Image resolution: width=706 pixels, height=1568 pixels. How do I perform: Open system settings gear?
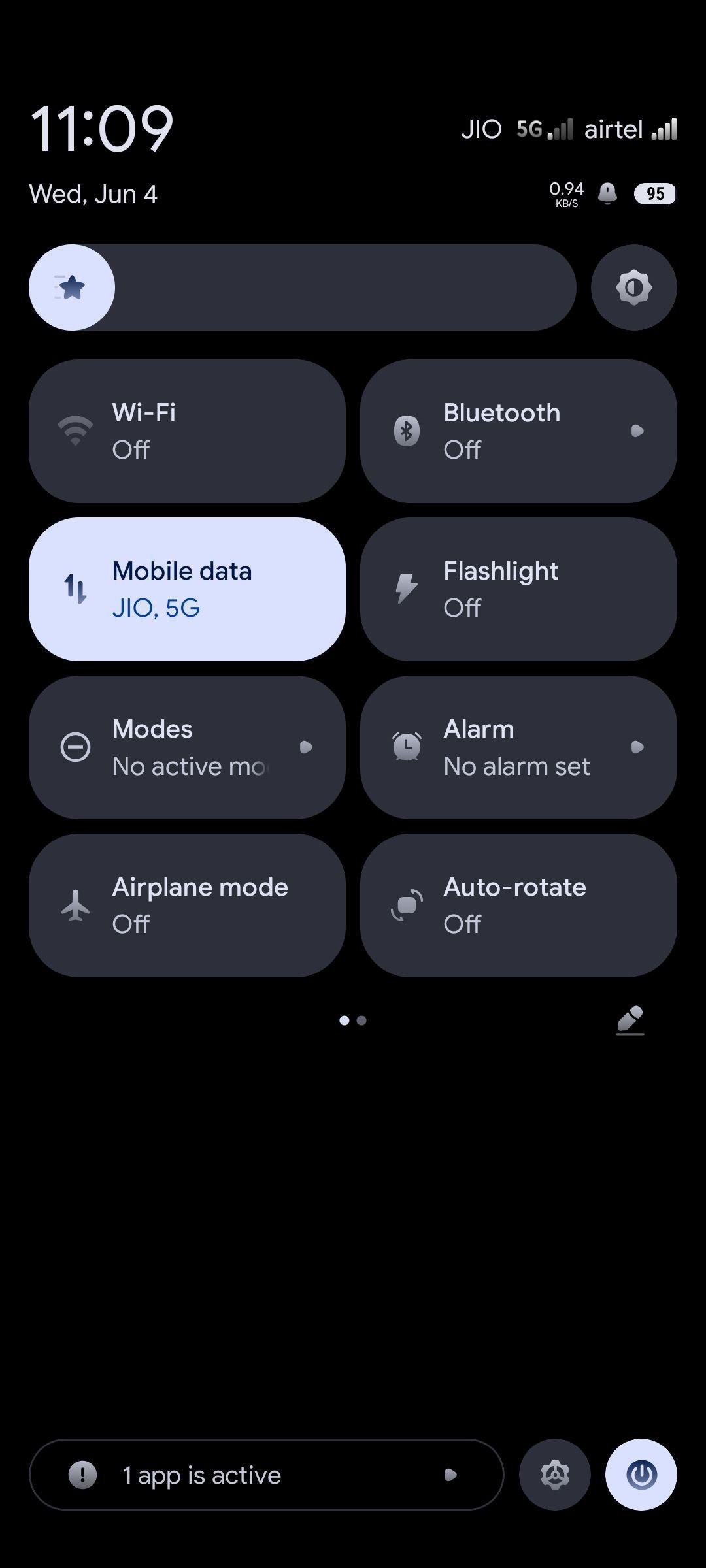[x=555, y=1475]
